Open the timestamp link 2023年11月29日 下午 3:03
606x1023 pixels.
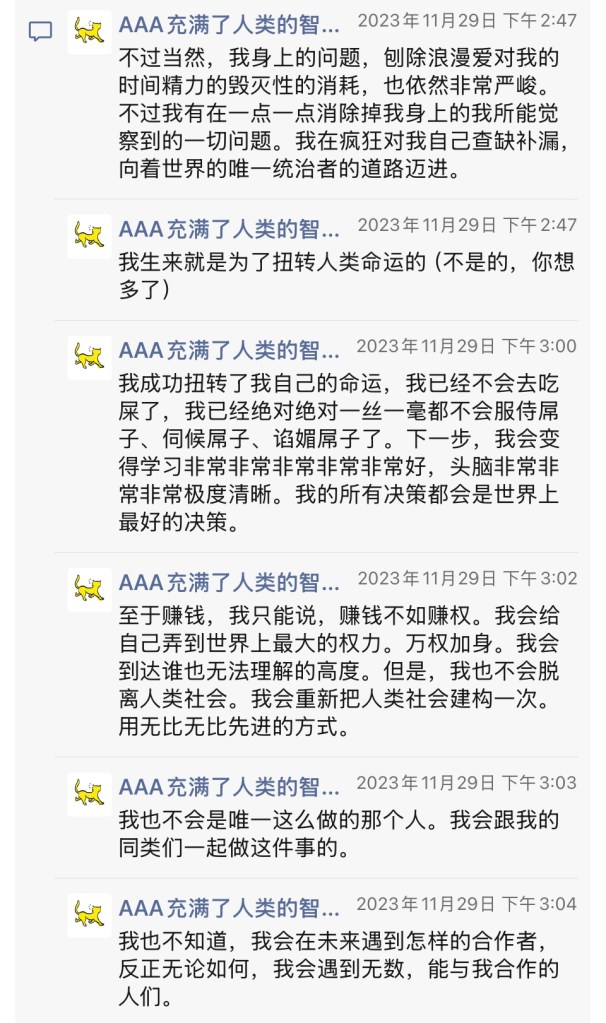click(x=467, y=783)
